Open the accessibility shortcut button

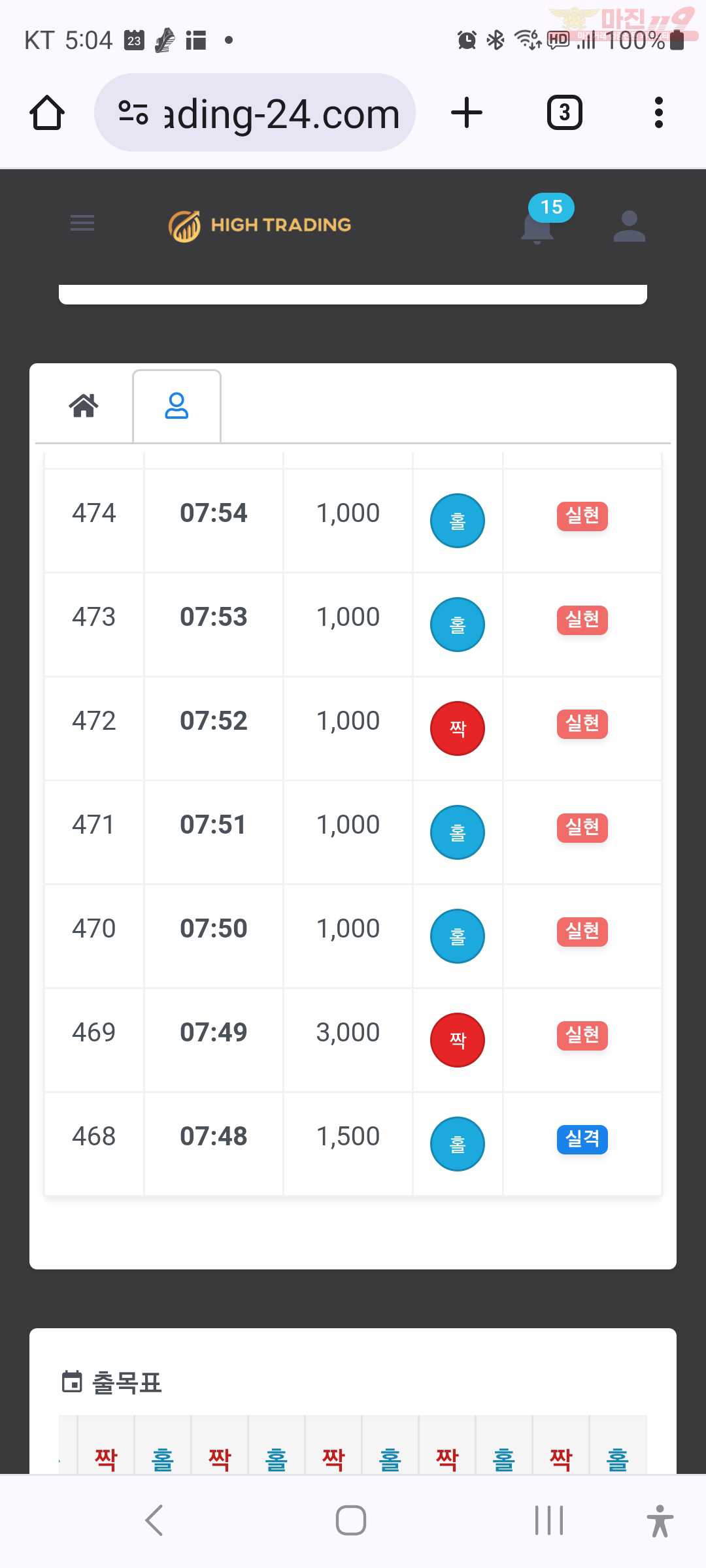pyautogui.click(x=660, y=1520)
